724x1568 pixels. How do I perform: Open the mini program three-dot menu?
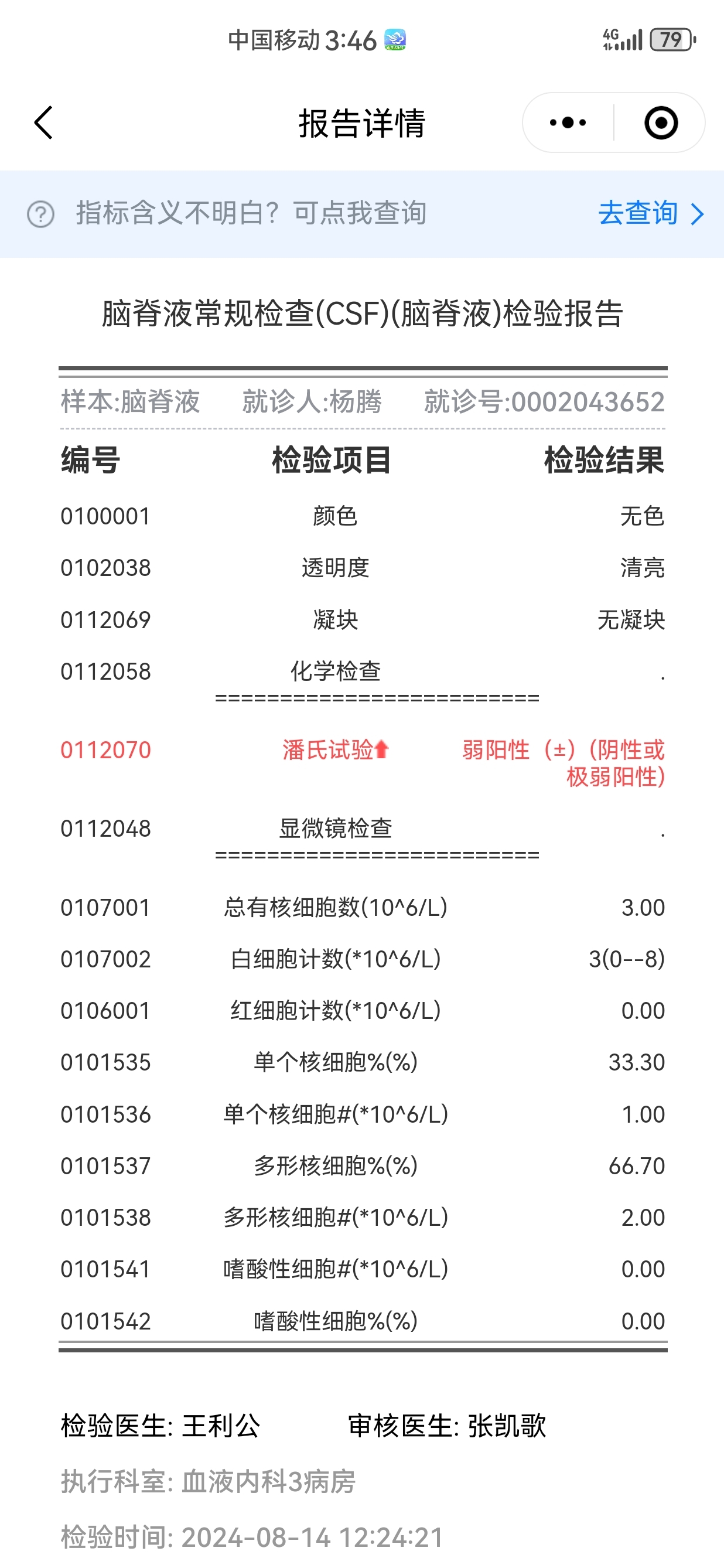click(x=568, y=123)
